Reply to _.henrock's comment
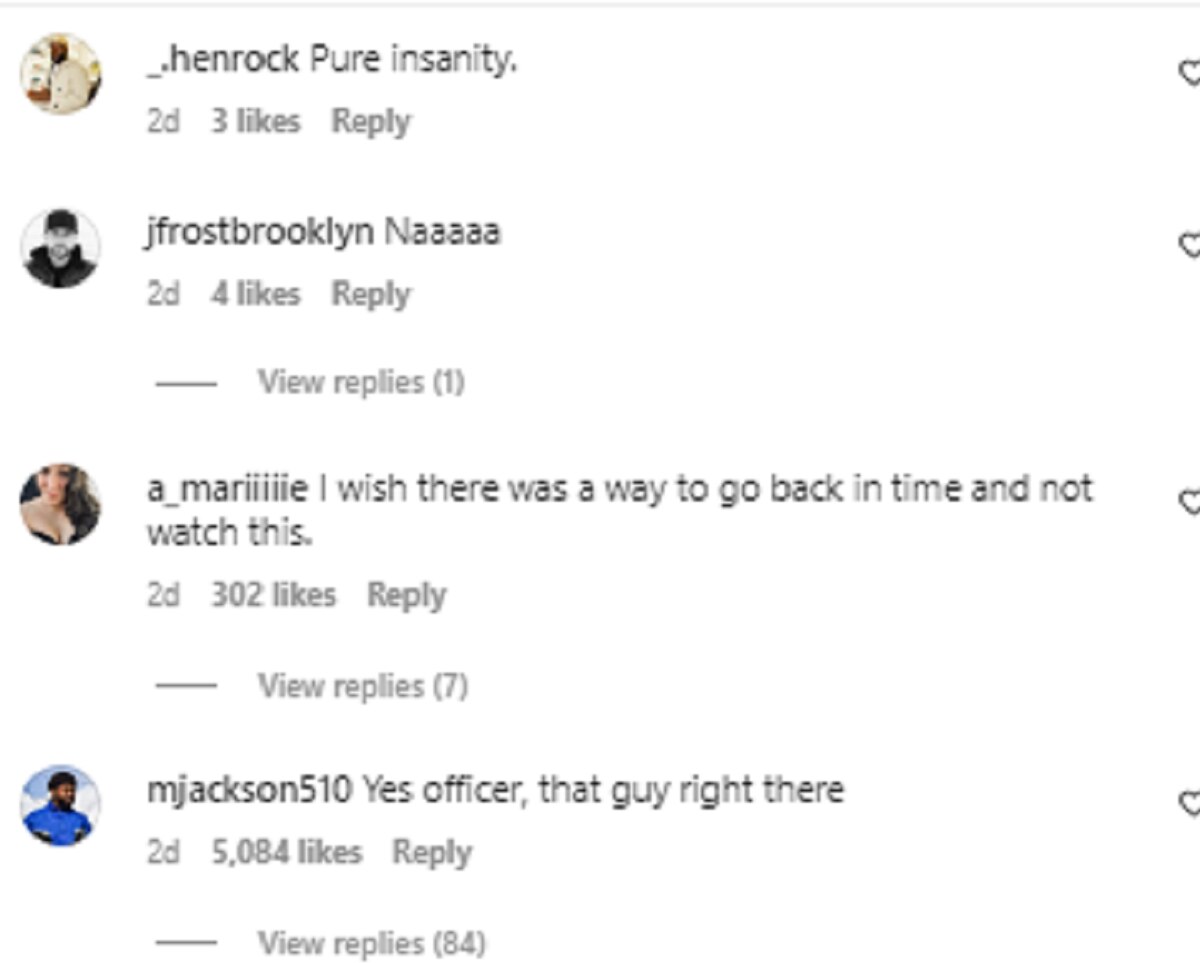The height and width of the screenshot is (963, 1200). click(x=371, y=122)
